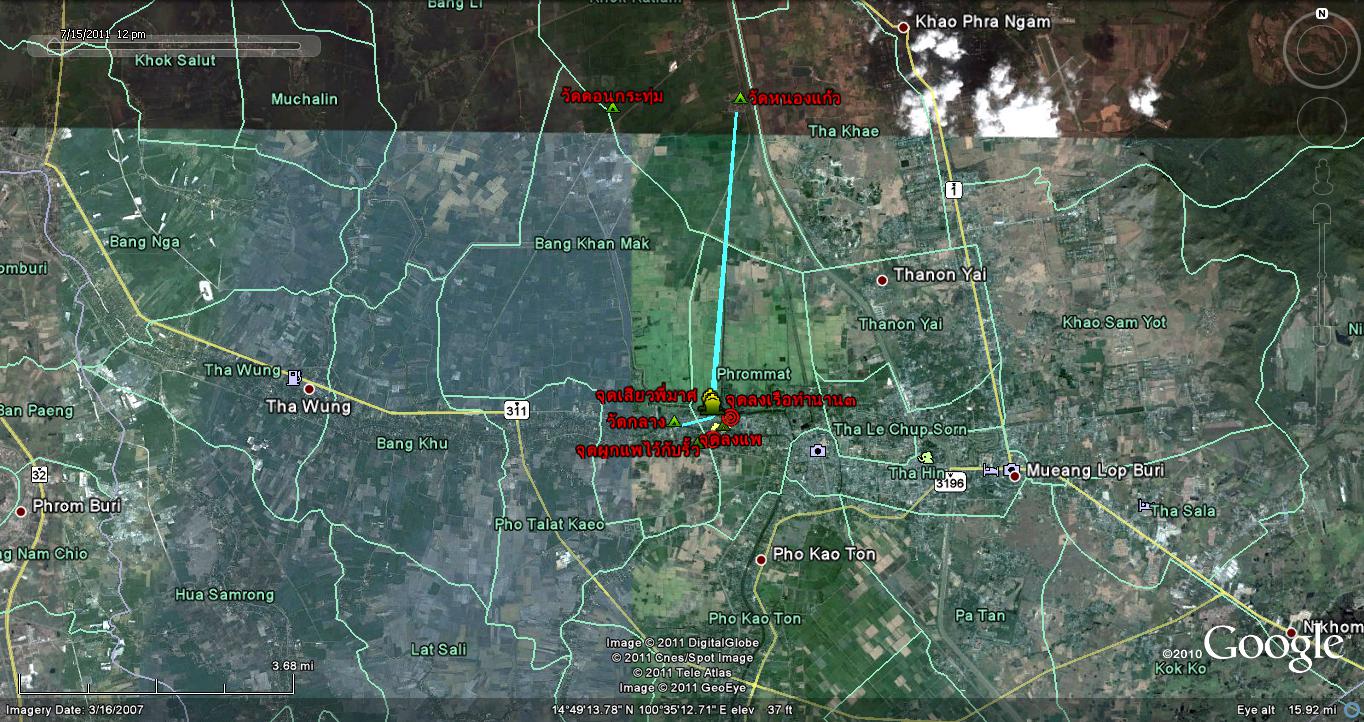Open the information icon below Tha Khae
This screenshot has width=1364, height=722.
[954, 189]
